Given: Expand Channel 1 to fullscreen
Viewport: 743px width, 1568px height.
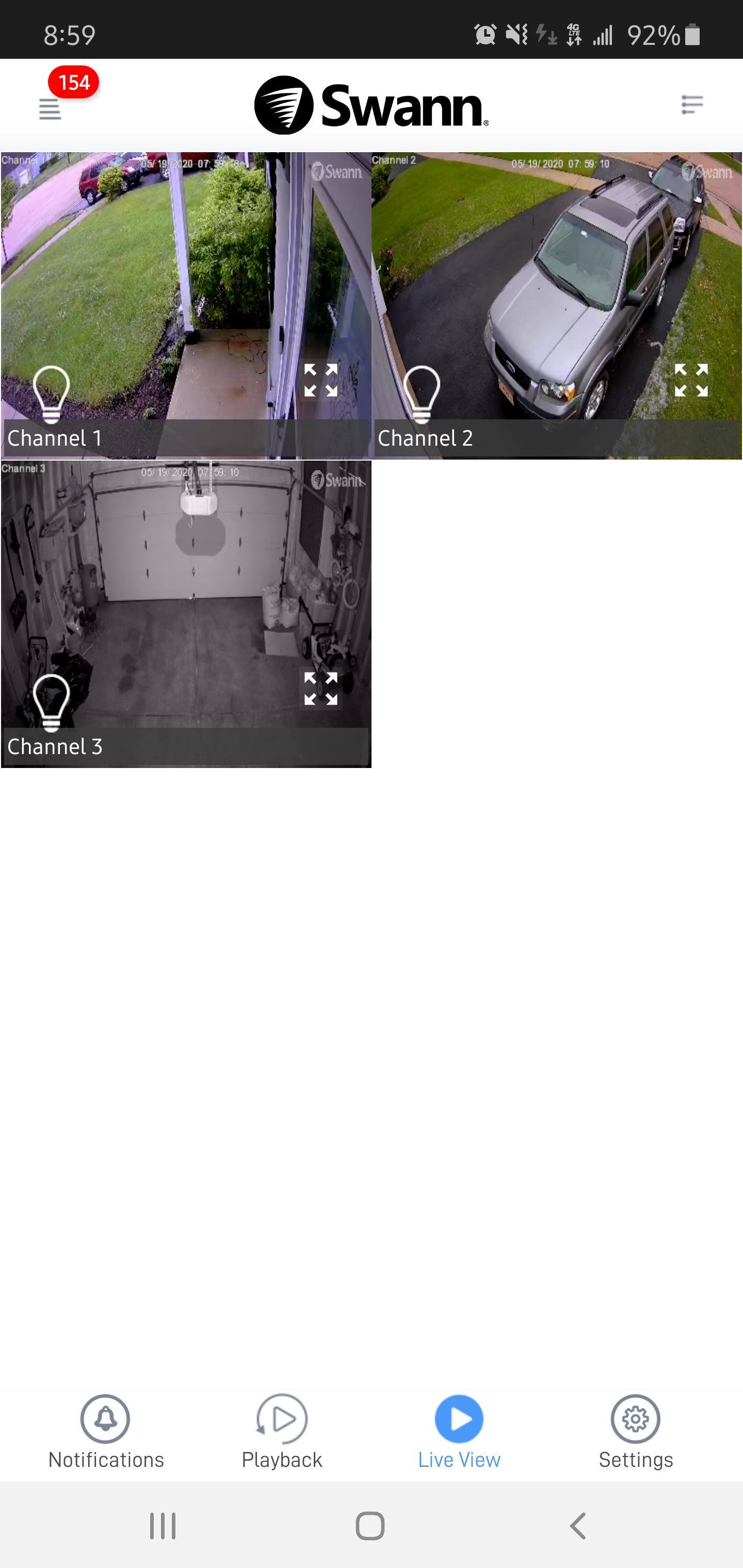Looking at the screenshot, I should [x=320, y=381].
